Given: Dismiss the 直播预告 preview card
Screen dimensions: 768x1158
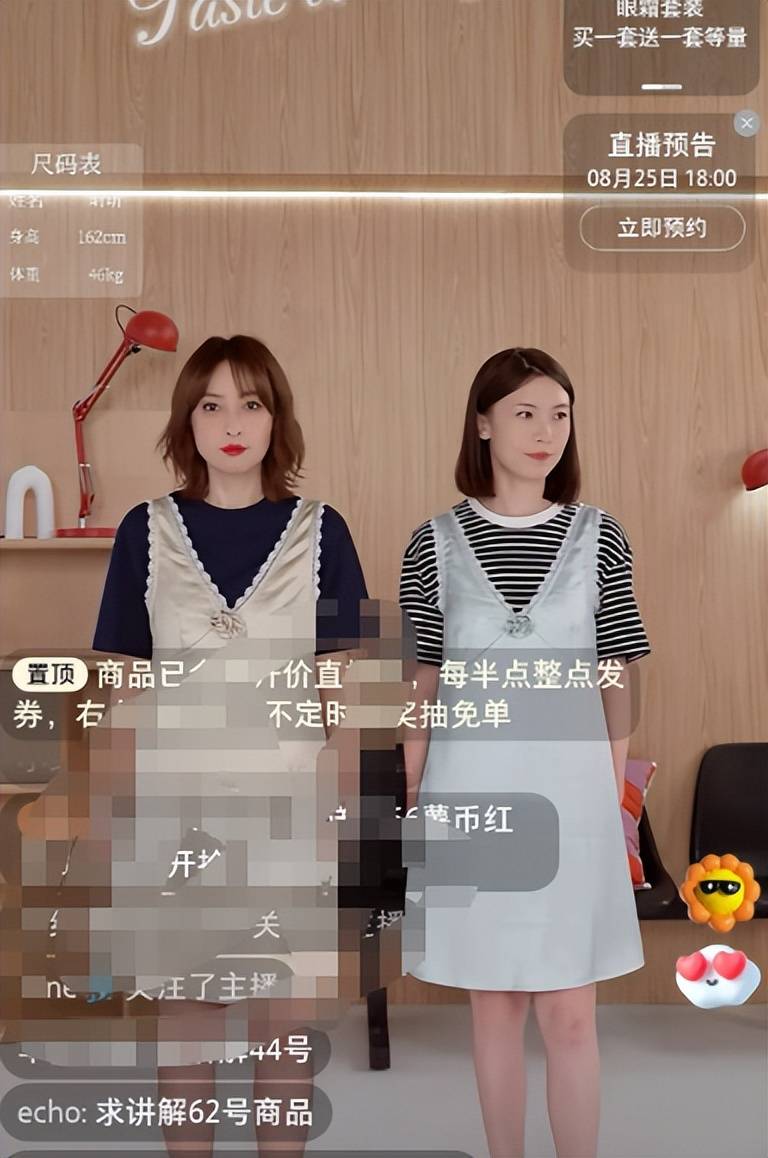Looking at the screenshot, I should tap(746, 123).
